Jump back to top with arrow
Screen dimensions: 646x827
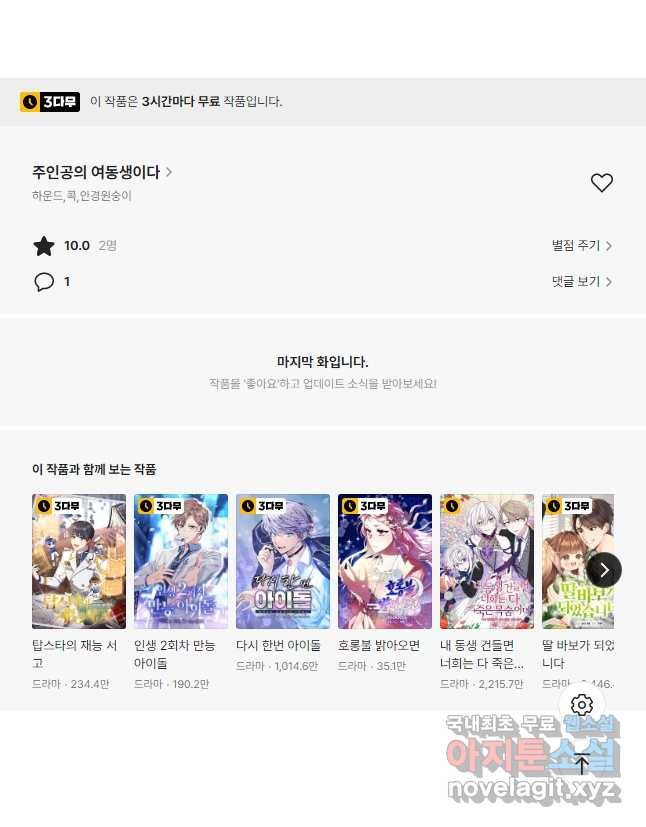[582, 764]
